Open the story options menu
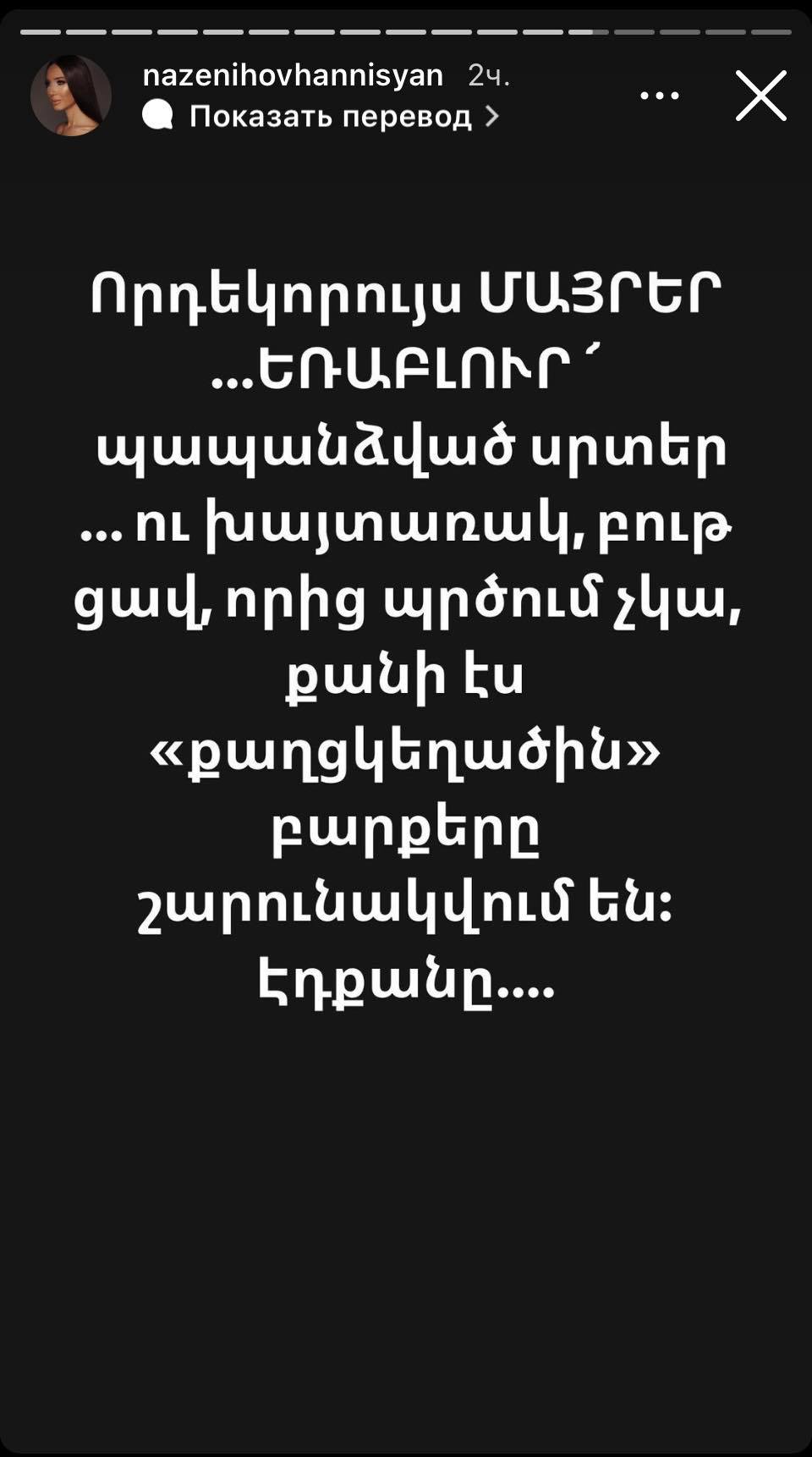 tap(659, 96)
